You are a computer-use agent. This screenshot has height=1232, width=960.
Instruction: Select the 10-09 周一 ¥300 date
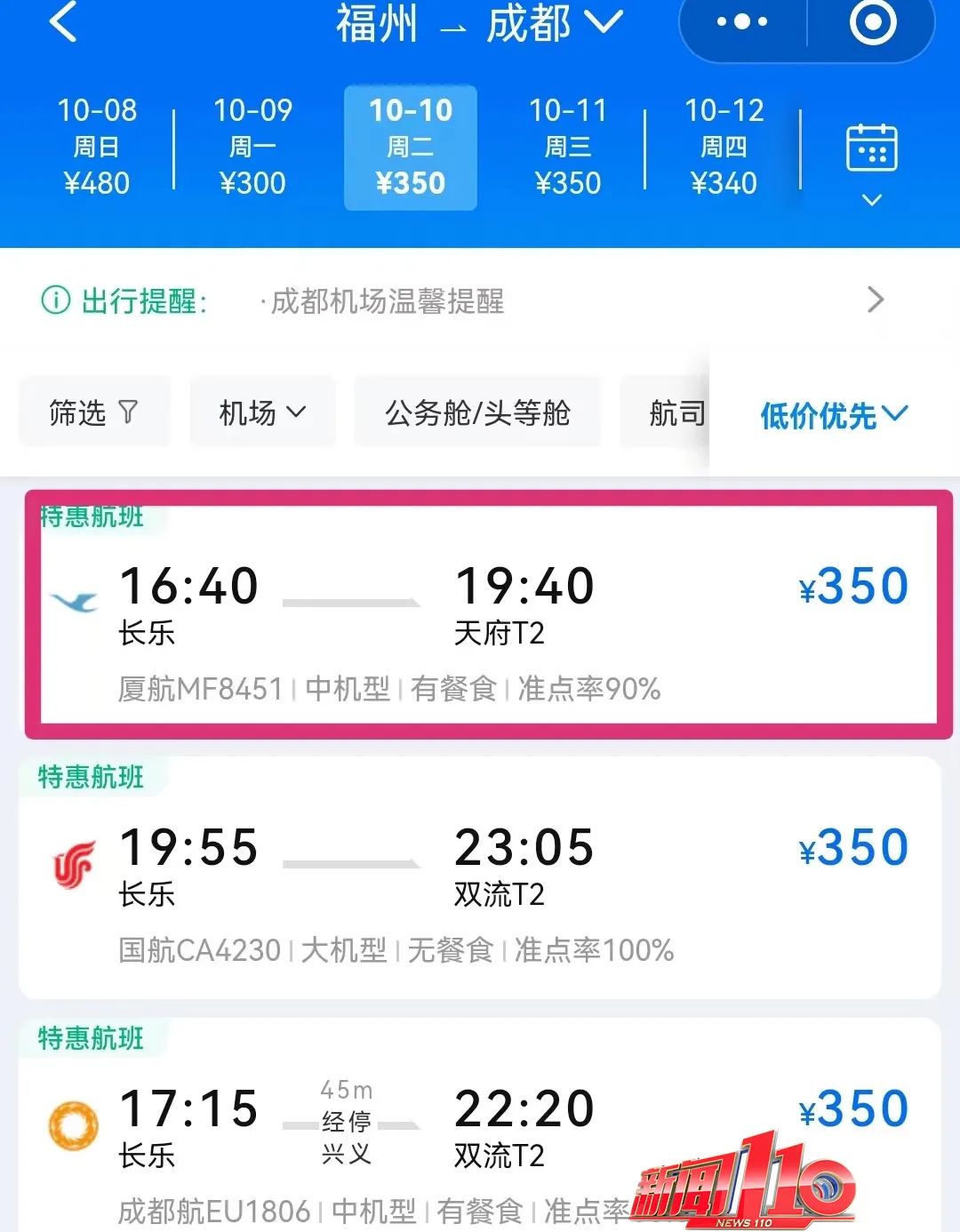252,147
